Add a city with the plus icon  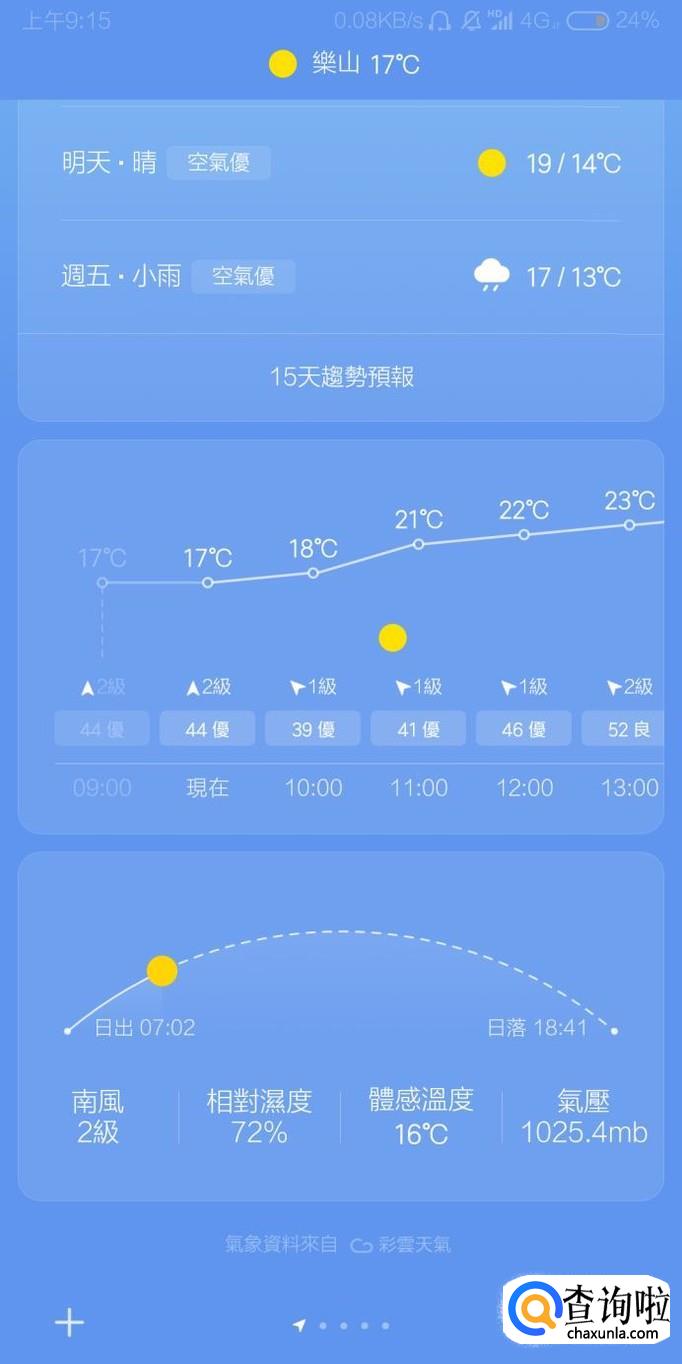click(x=69, y=1323)
